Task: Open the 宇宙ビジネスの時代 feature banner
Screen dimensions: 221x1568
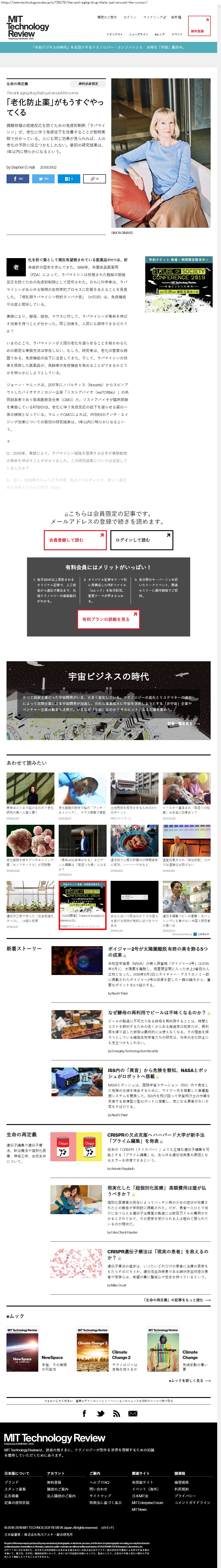Action: pos(109,700)
